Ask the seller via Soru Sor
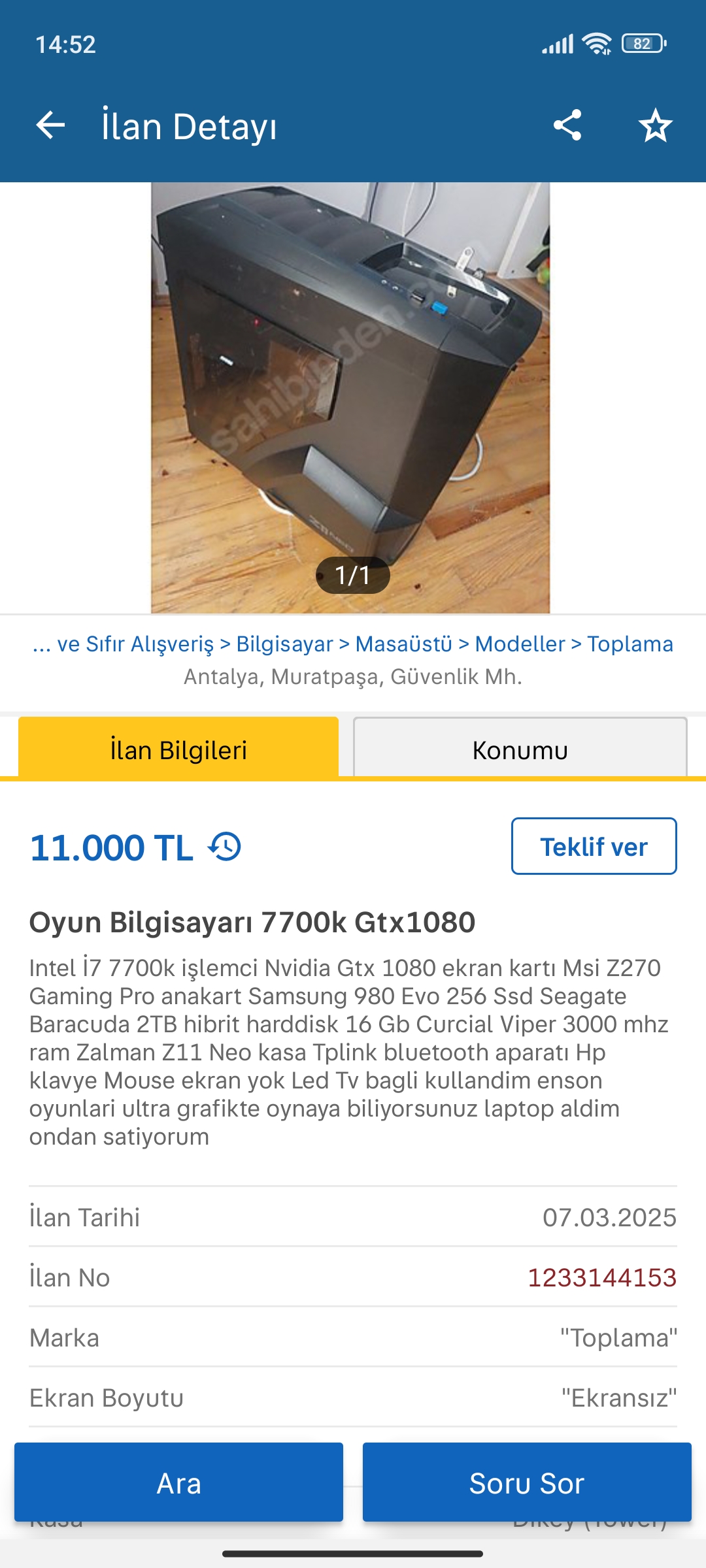The image size is (706, 1568). [527, 1483]
